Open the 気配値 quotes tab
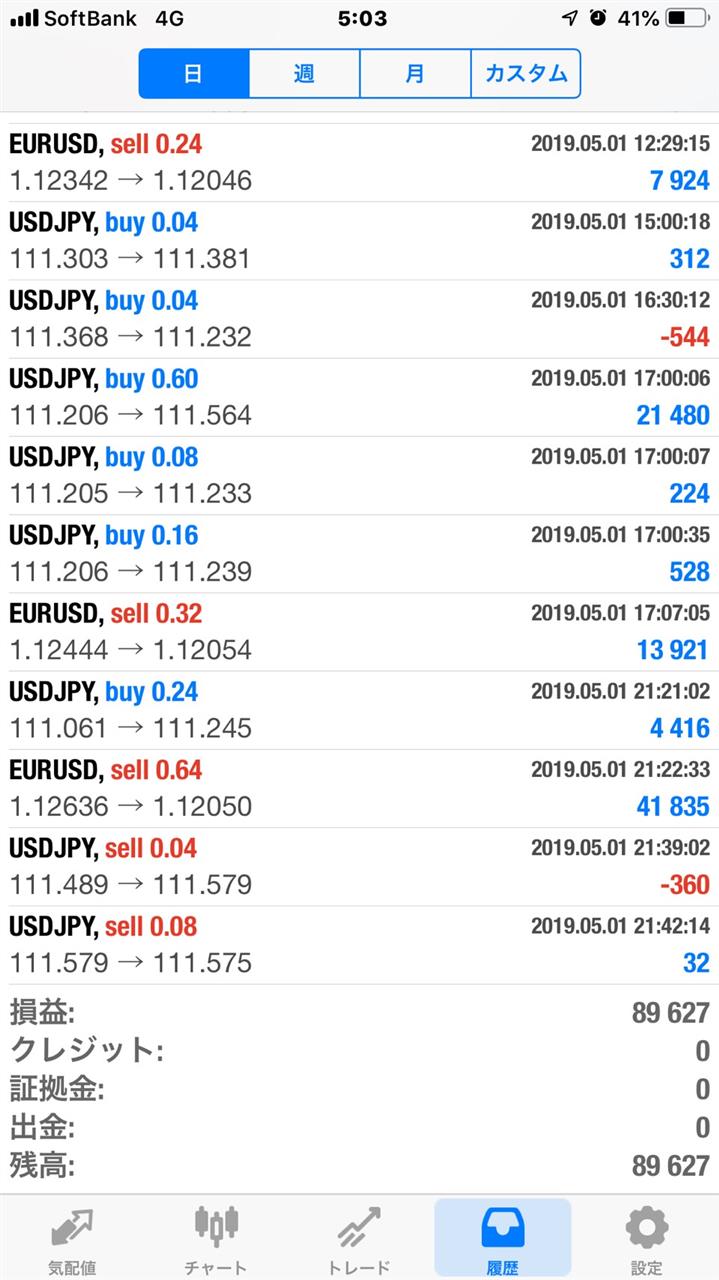 click(72, 1240)
